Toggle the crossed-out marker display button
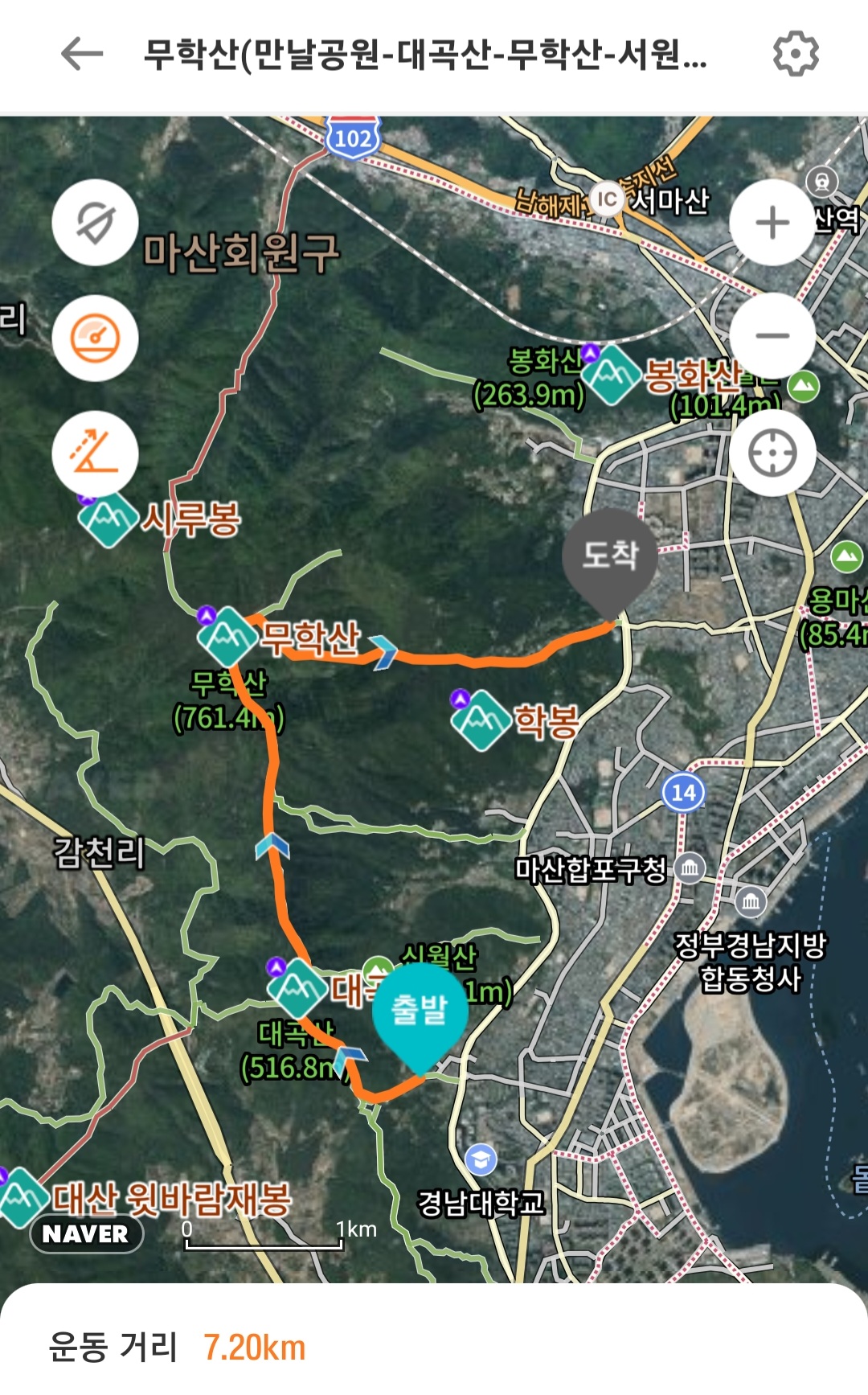868x1395 pixels. coord(96,223)
